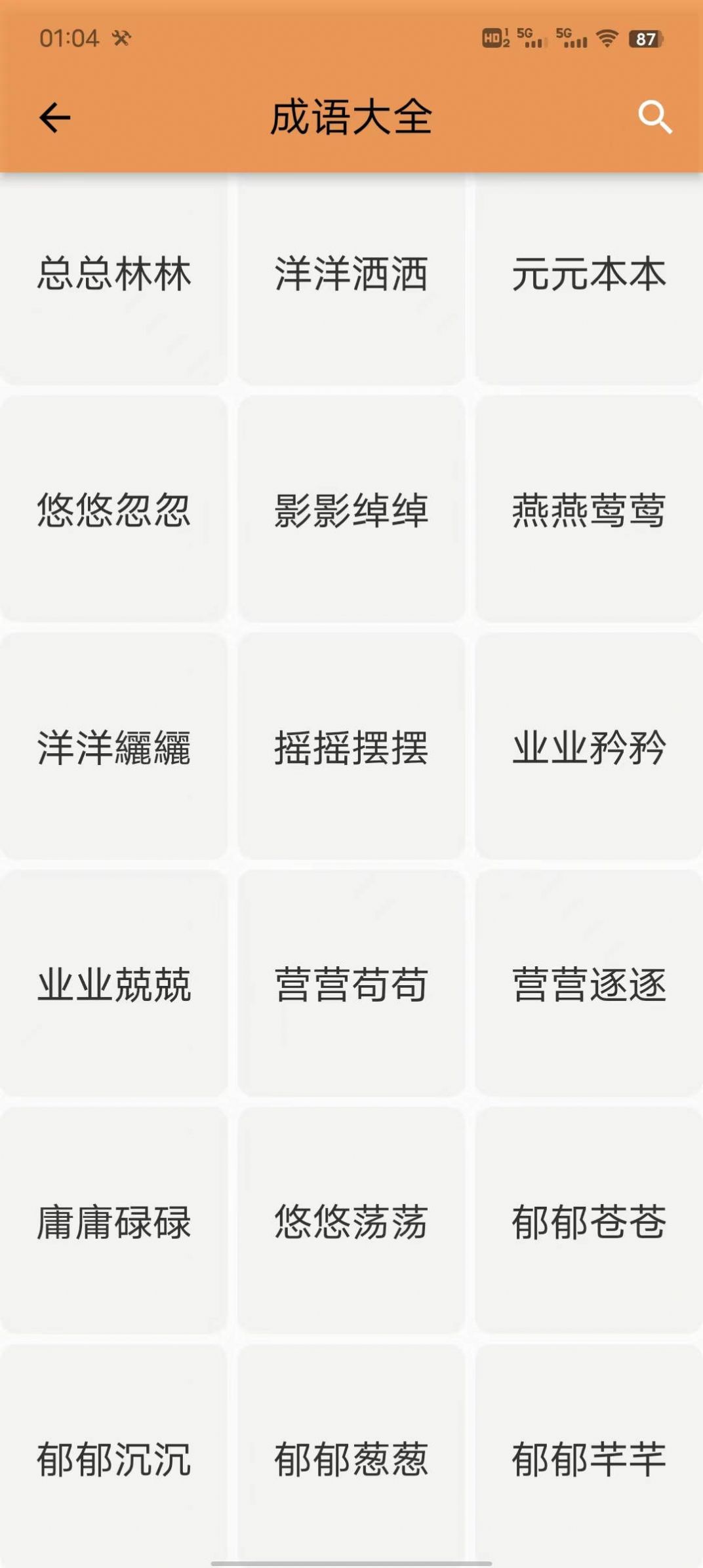This screenshot has width=703, height=1568.
Task: View the 郁郁葱葱 idiom
Action: coord(351,1459)
